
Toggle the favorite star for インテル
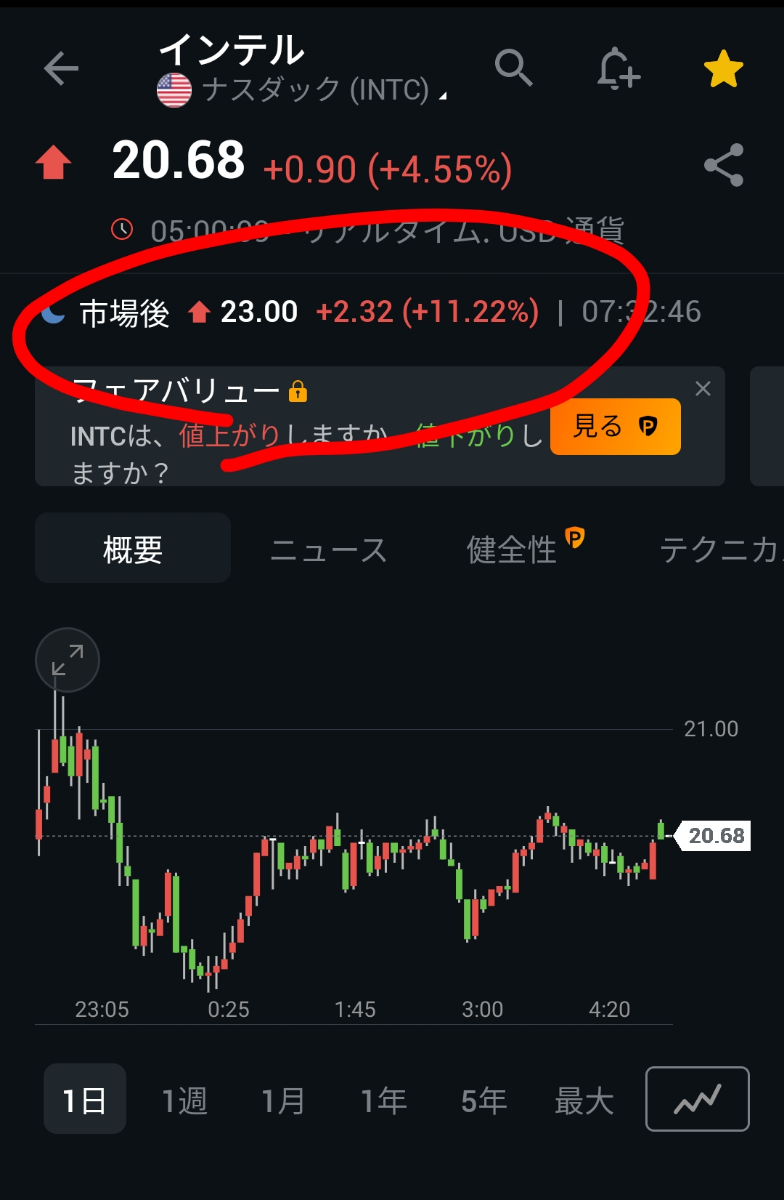coord(723,68)
